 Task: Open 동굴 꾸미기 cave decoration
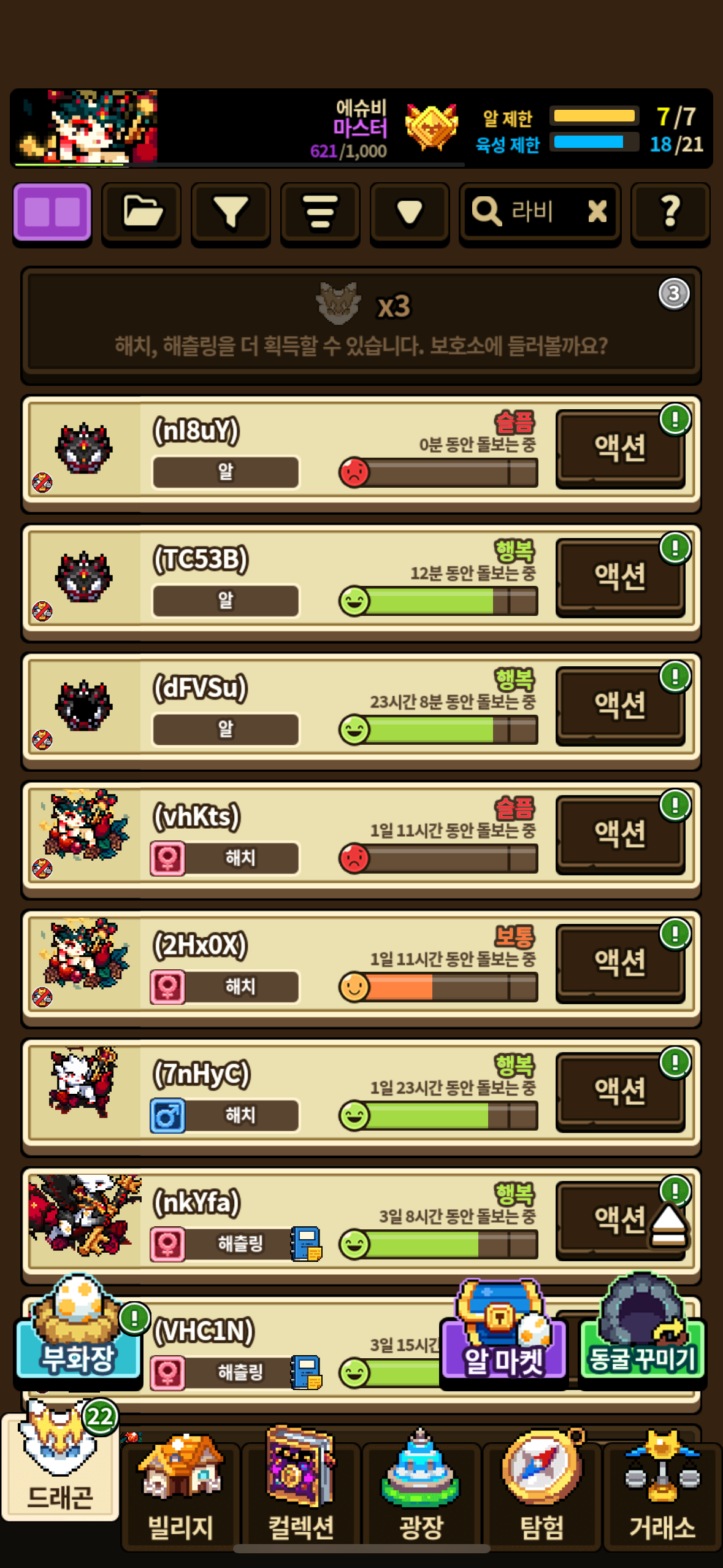click(x=642, y=1331)
